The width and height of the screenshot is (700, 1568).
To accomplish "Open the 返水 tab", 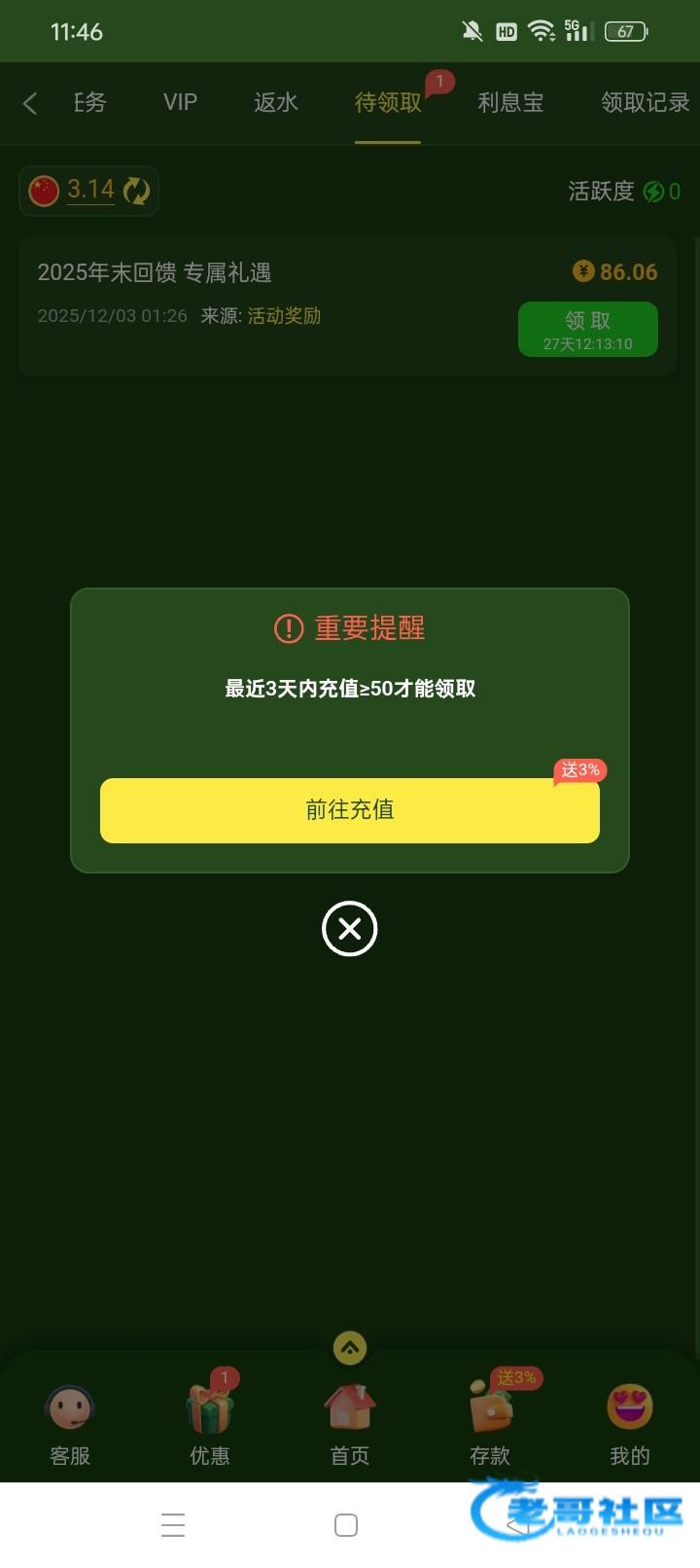I will (276, 102).
